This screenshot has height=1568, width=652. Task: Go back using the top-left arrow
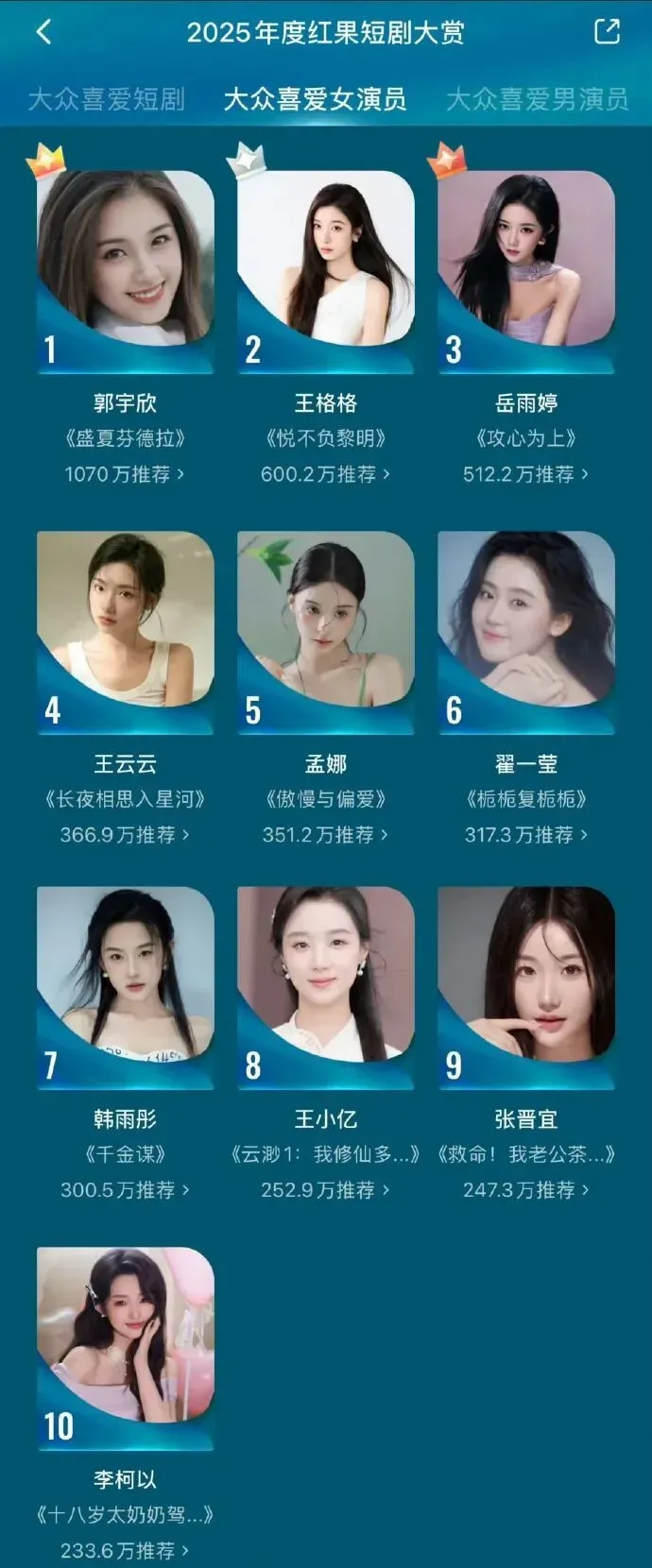(43, 32)
